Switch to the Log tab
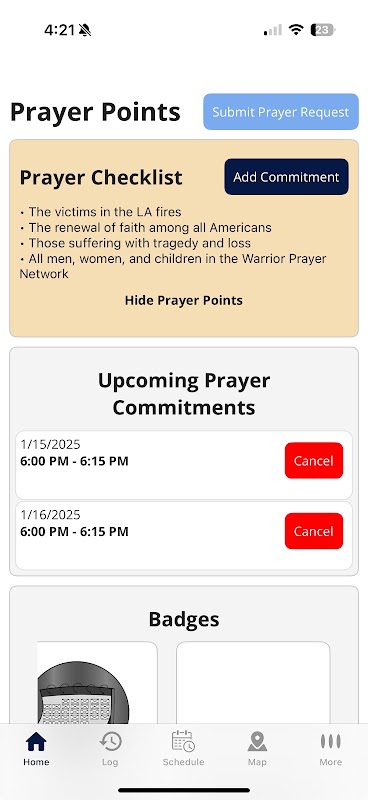The image size is (368, 800). point(110,748)
